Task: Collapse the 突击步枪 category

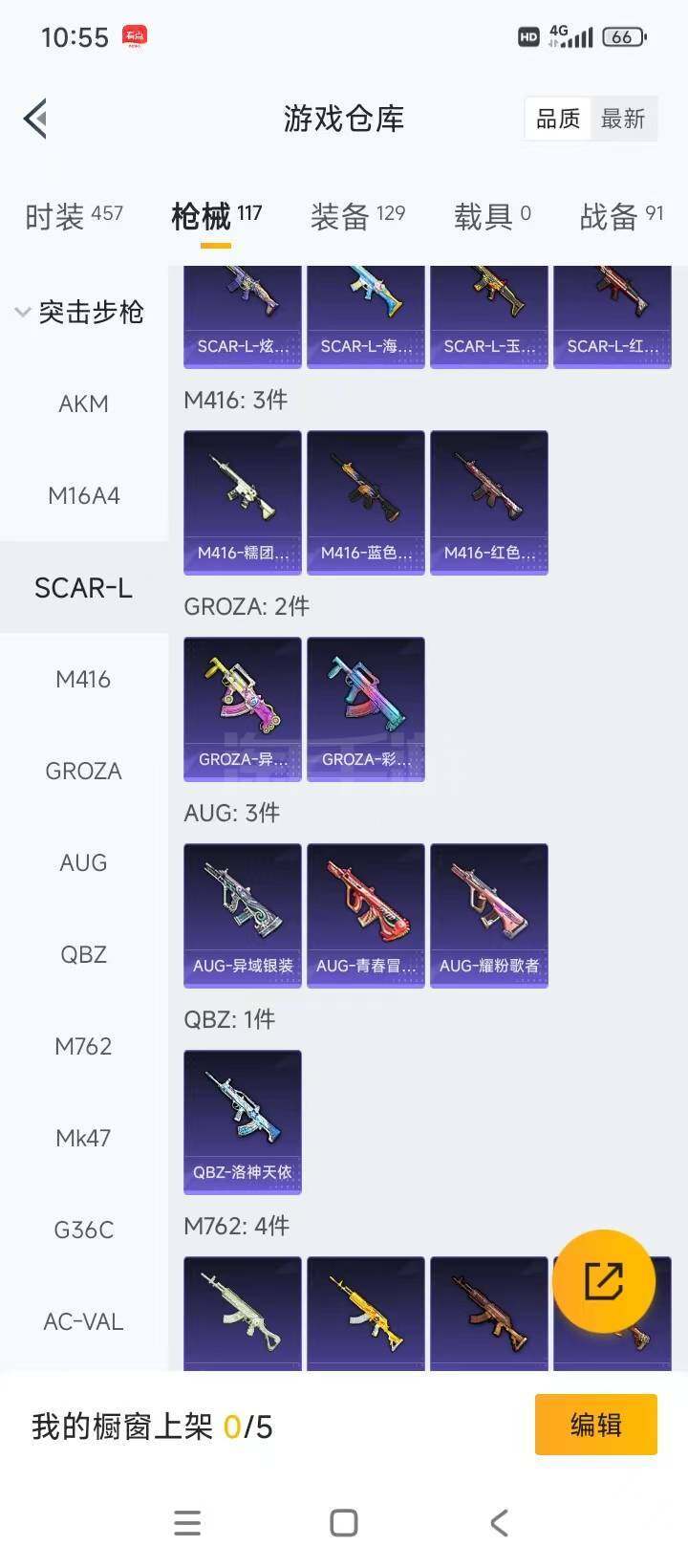Action: tap(80, 312)
